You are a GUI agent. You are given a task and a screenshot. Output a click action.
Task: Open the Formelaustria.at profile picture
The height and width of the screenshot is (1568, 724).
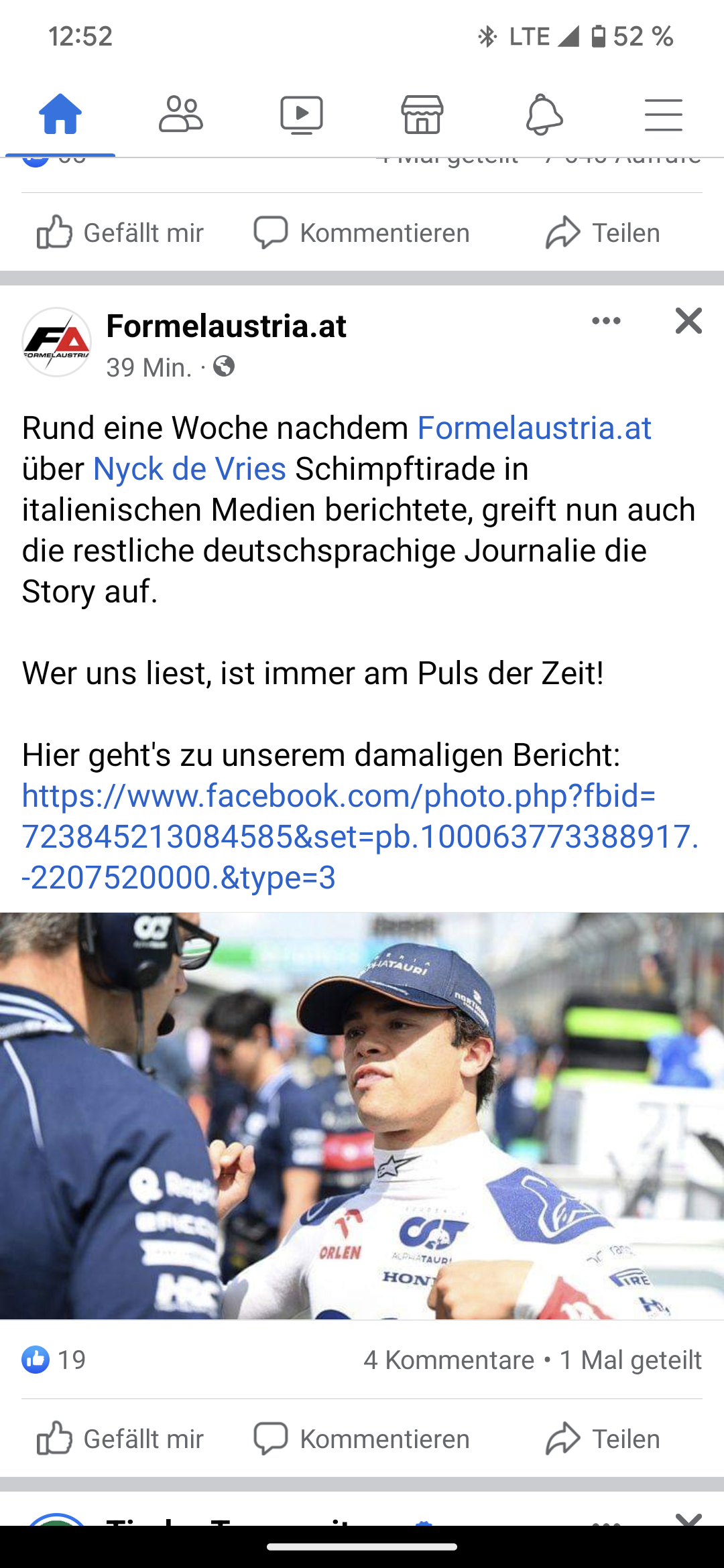[57, 342]
